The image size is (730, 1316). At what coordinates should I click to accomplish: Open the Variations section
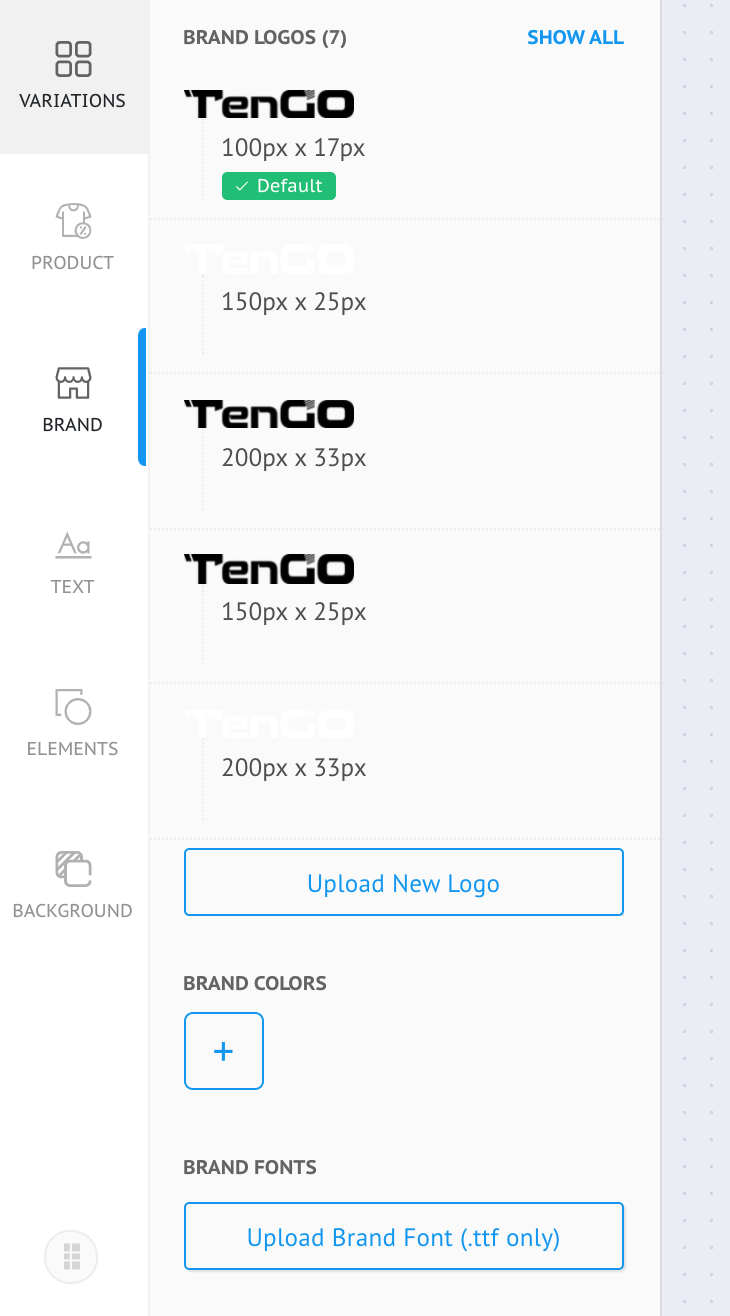[x=72, y=75]
